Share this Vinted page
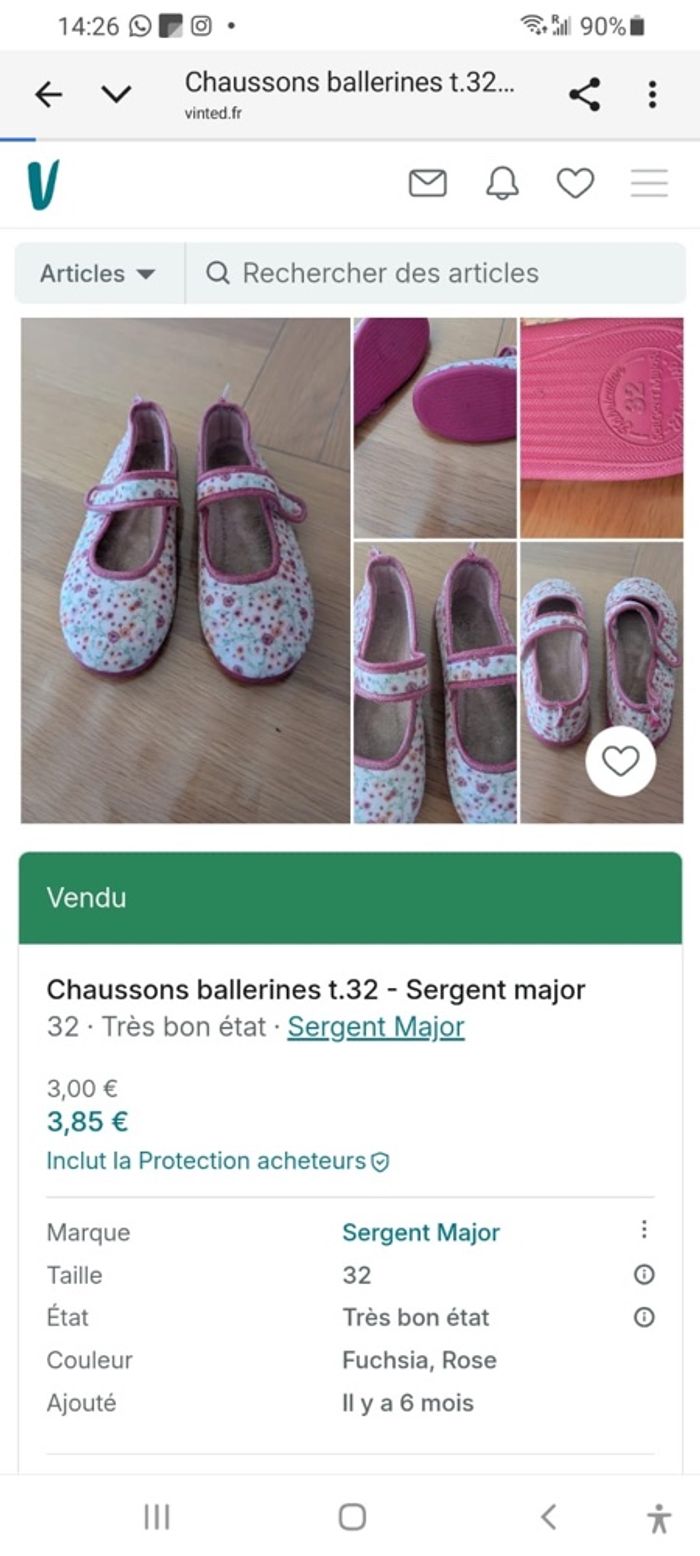The image size is (700, 1556). (584, 94)
